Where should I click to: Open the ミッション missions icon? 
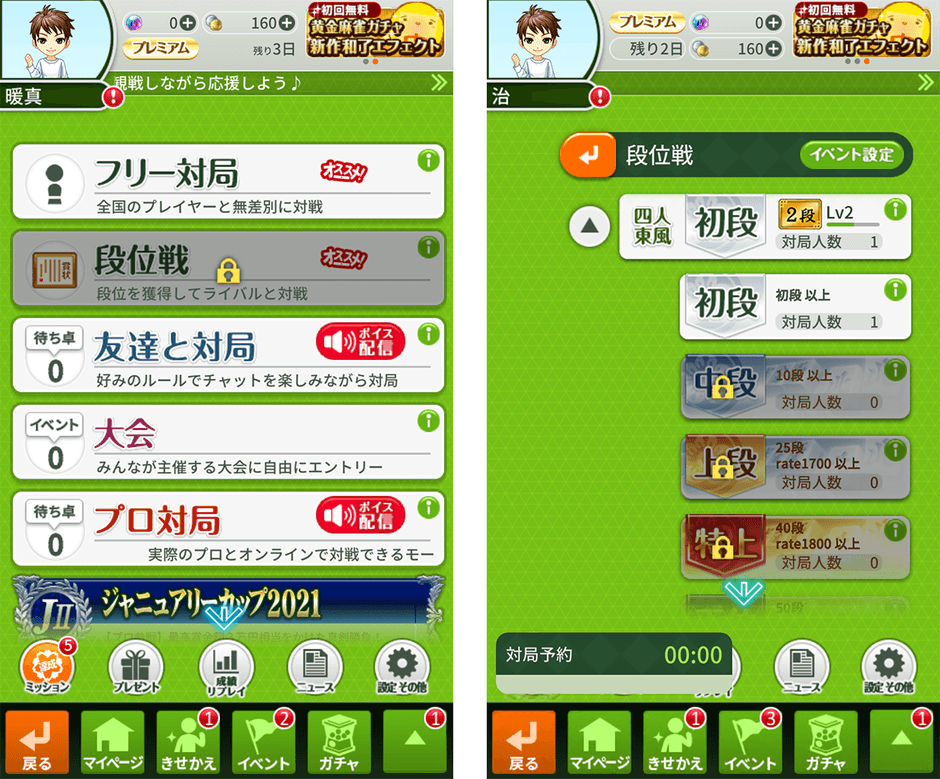click(47, 667)
